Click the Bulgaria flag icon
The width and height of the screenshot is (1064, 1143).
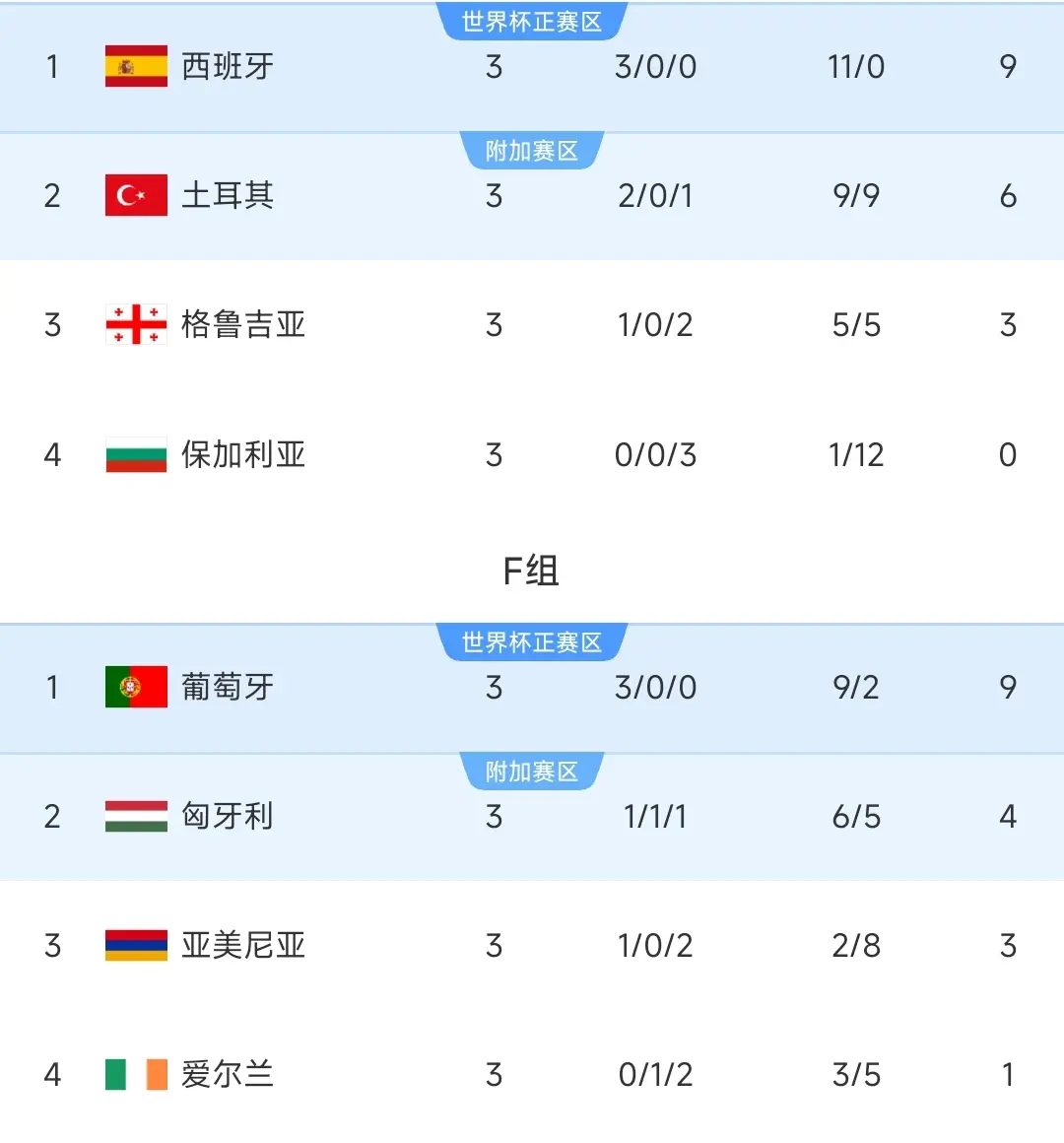[136, 455]
